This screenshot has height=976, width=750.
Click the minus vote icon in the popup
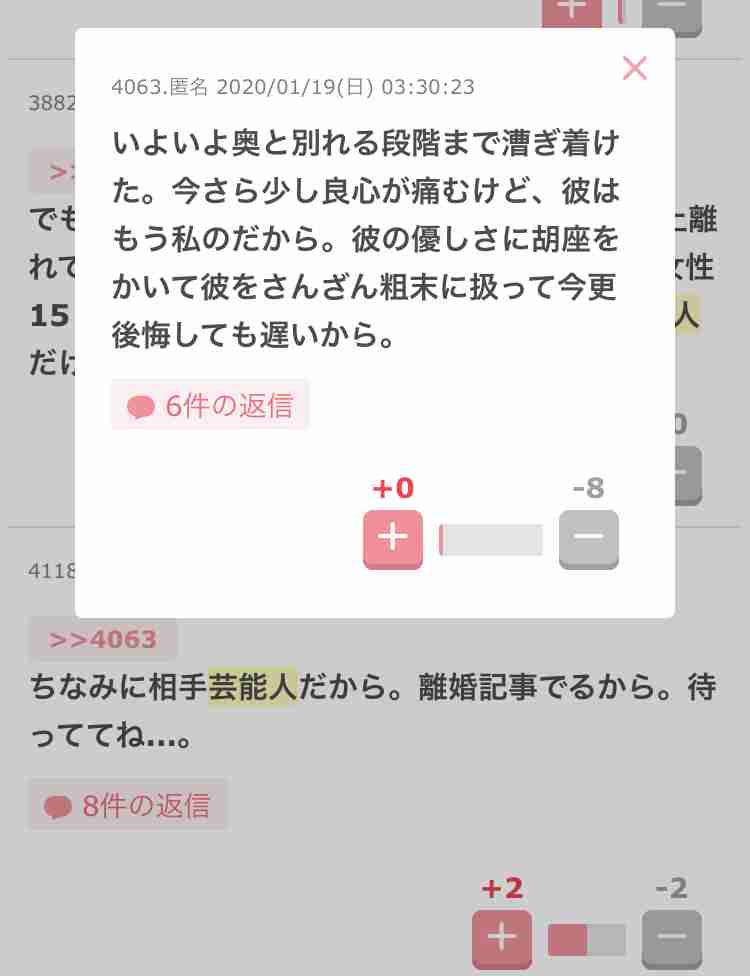(588, 541)
